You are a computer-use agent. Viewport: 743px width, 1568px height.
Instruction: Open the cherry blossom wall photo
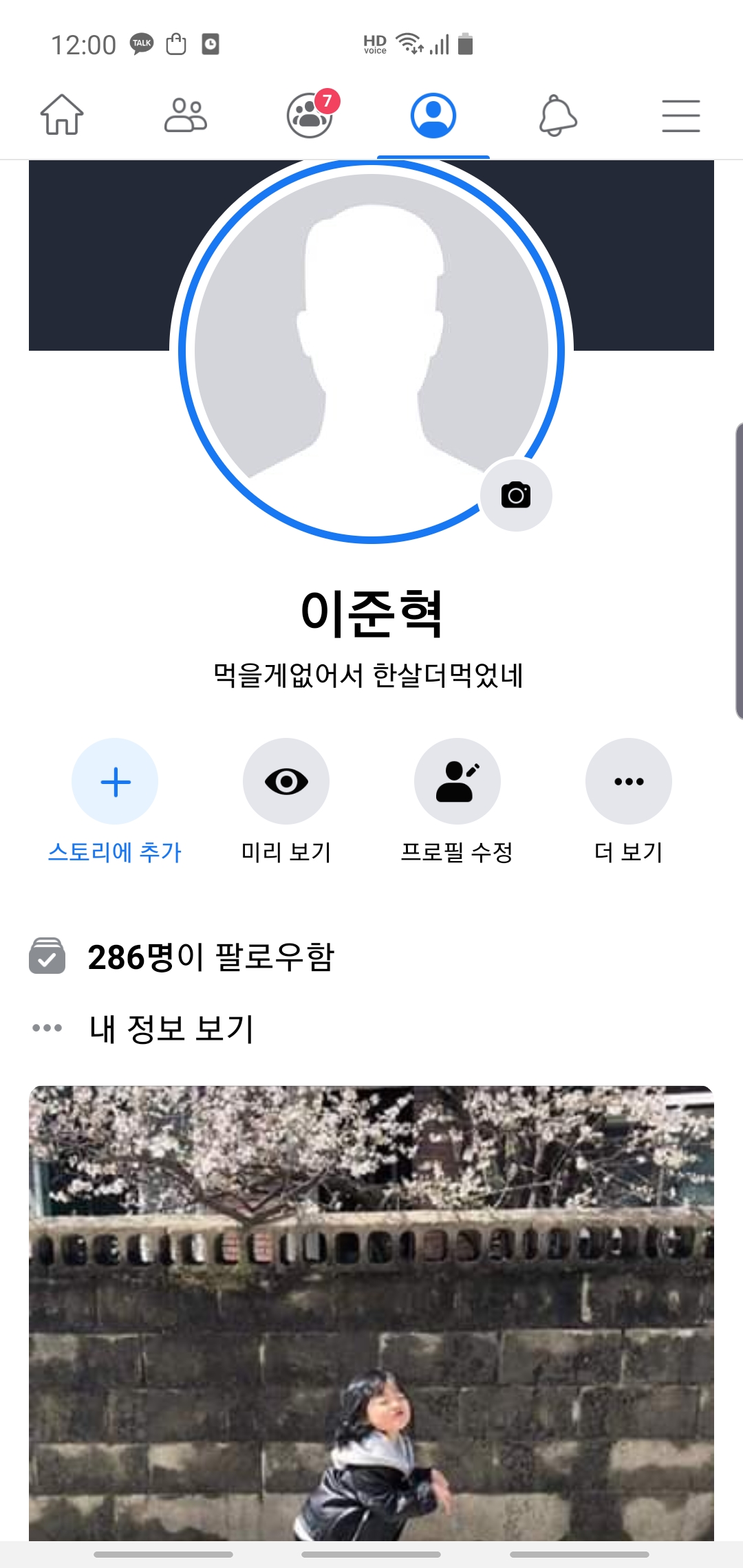(371, 1313)
